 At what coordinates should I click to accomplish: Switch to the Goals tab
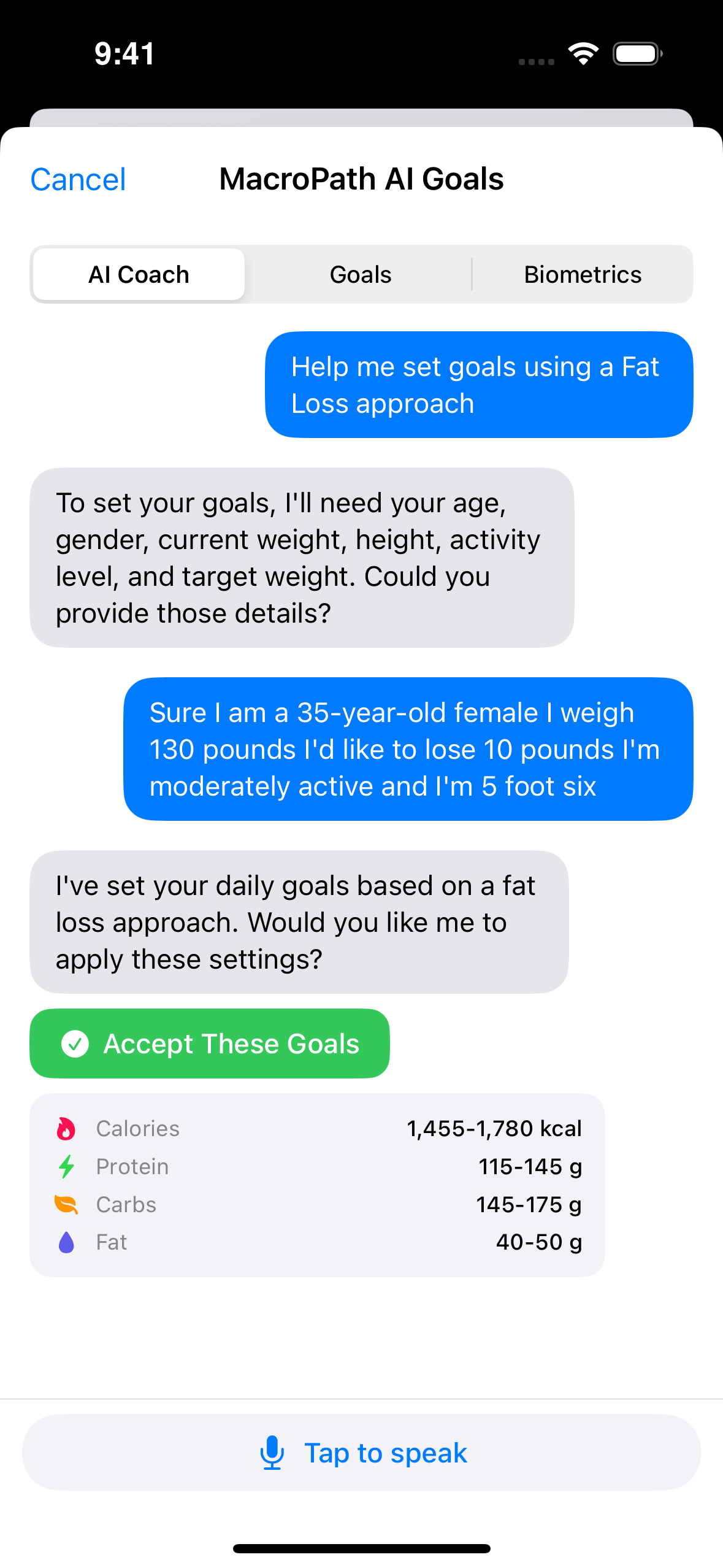[x=361, y=274]
